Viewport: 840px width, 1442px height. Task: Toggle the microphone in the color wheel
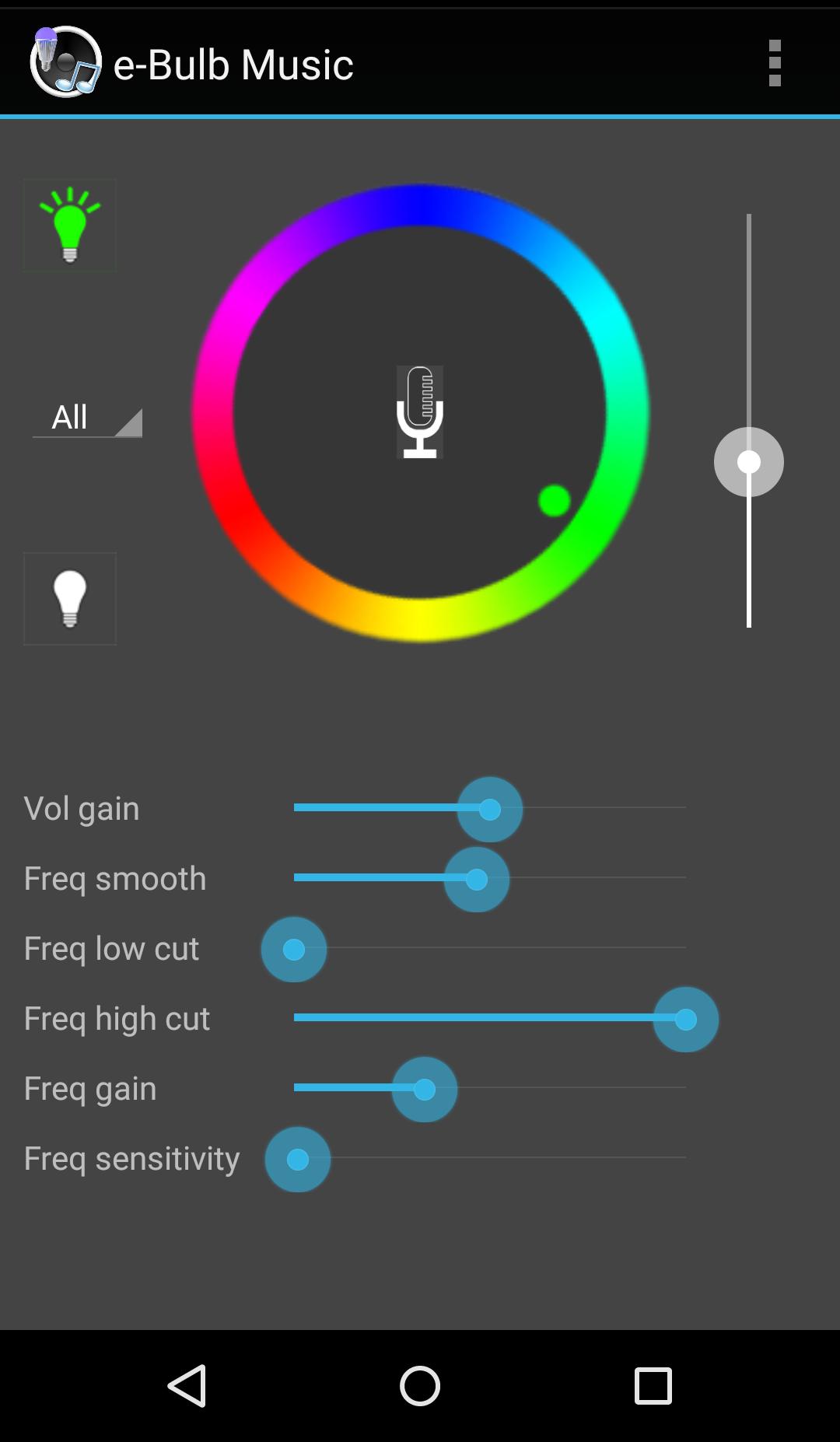coord(420,412)
